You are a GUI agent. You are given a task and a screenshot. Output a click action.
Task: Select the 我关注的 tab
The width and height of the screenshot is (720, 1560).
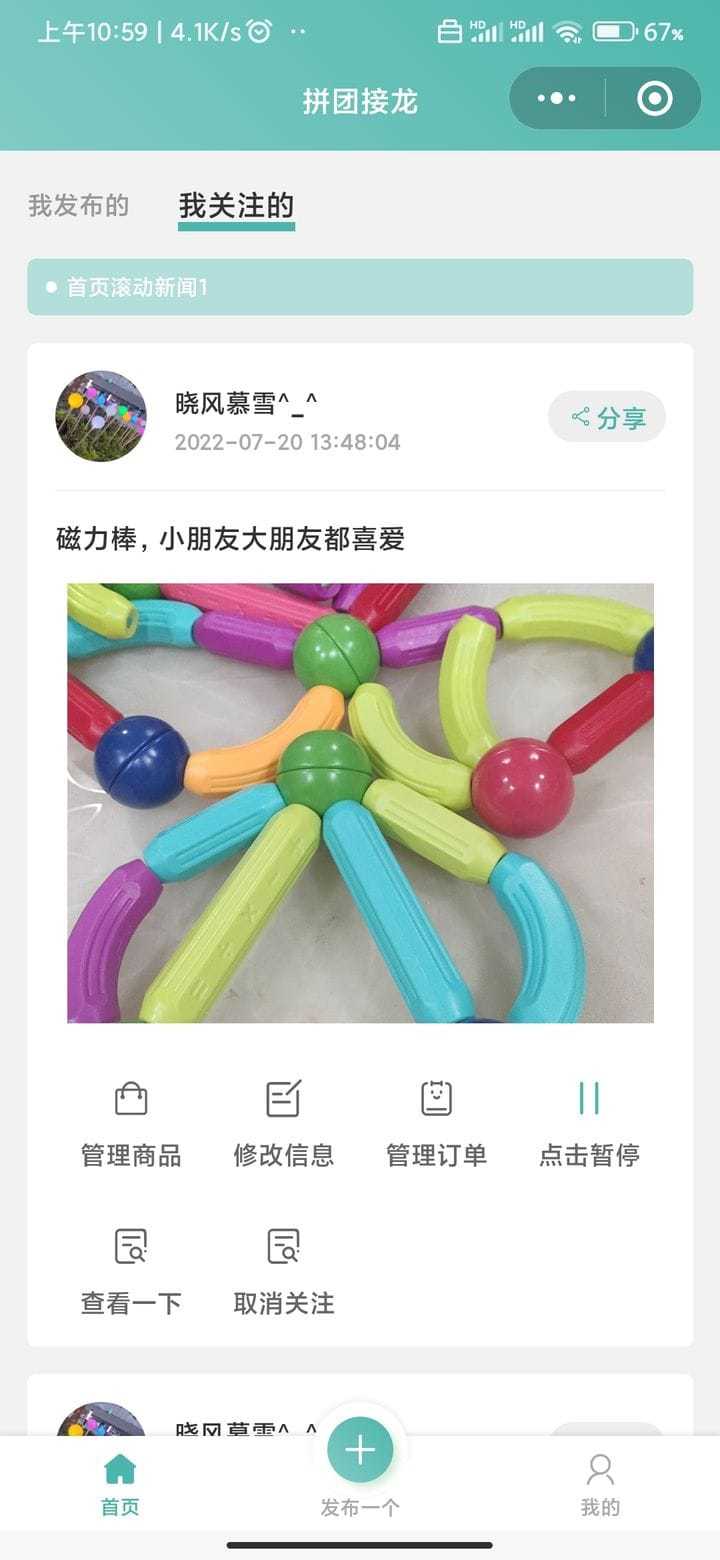(x=236, y=206)
